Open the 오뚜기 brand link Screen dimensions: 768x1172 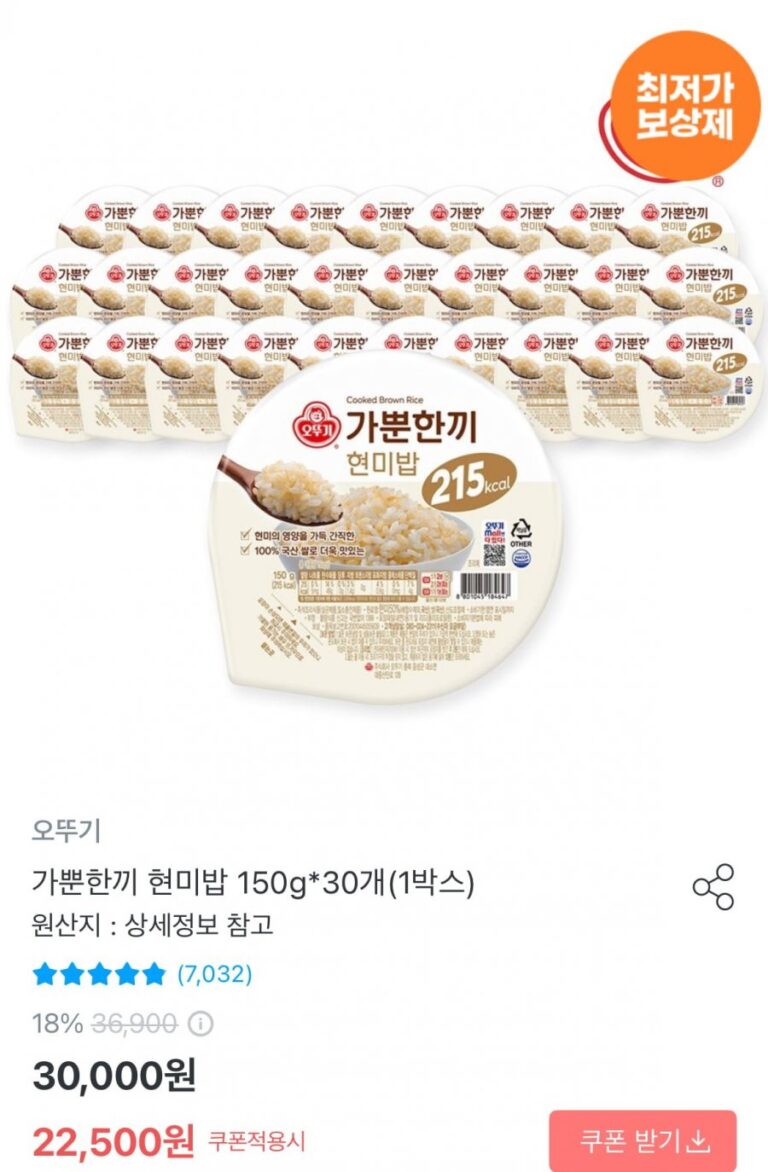tap(66, 830)
